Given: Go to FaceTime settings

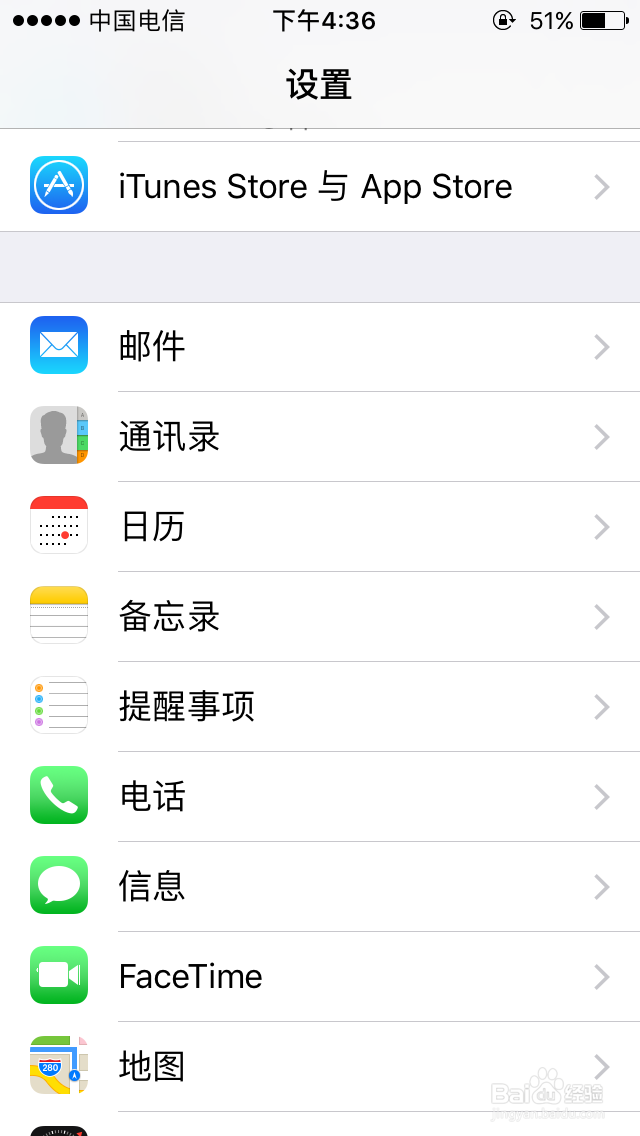Looking at the screenshot, I should (x=320, y=977).
